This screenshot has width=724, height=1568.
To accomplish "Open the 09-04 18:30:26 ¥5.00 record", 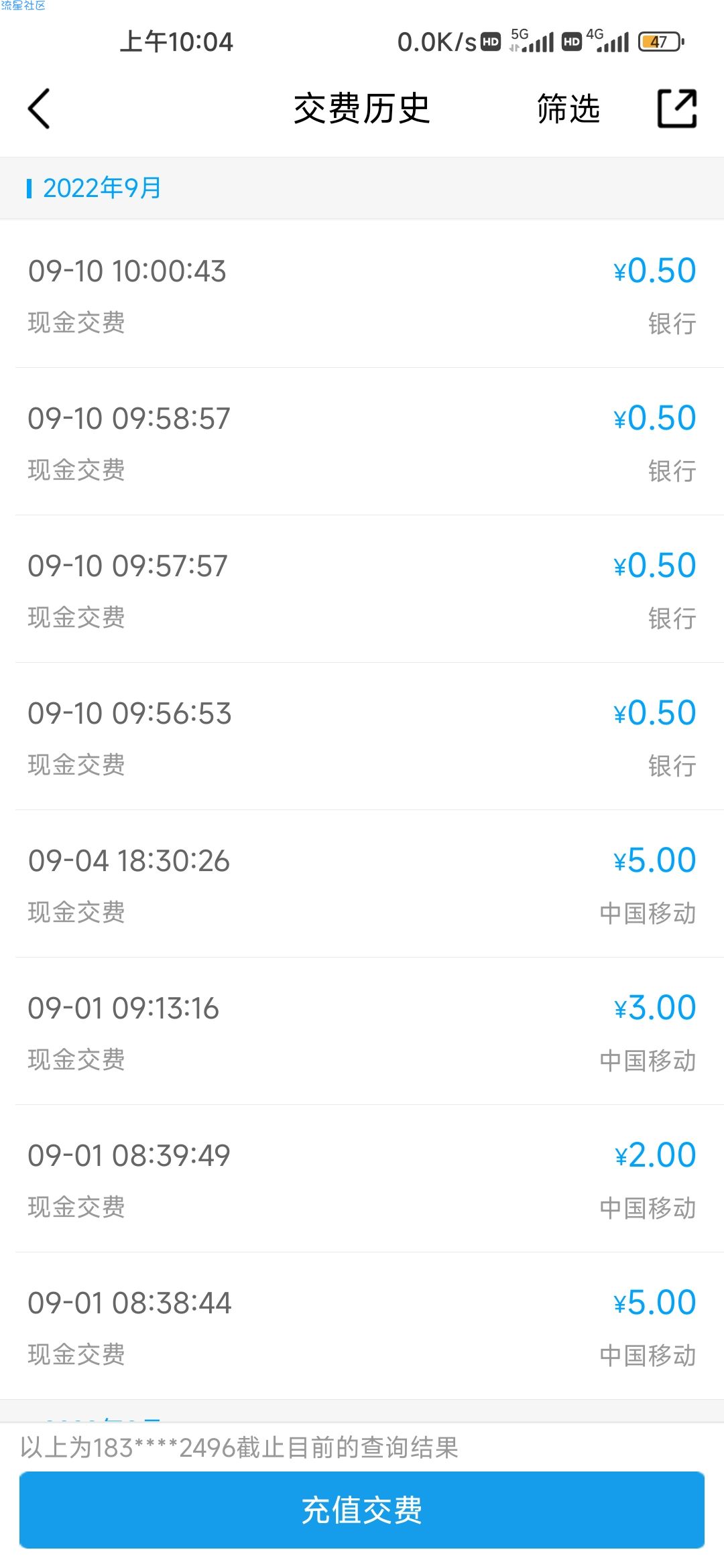I will (362, 884).
